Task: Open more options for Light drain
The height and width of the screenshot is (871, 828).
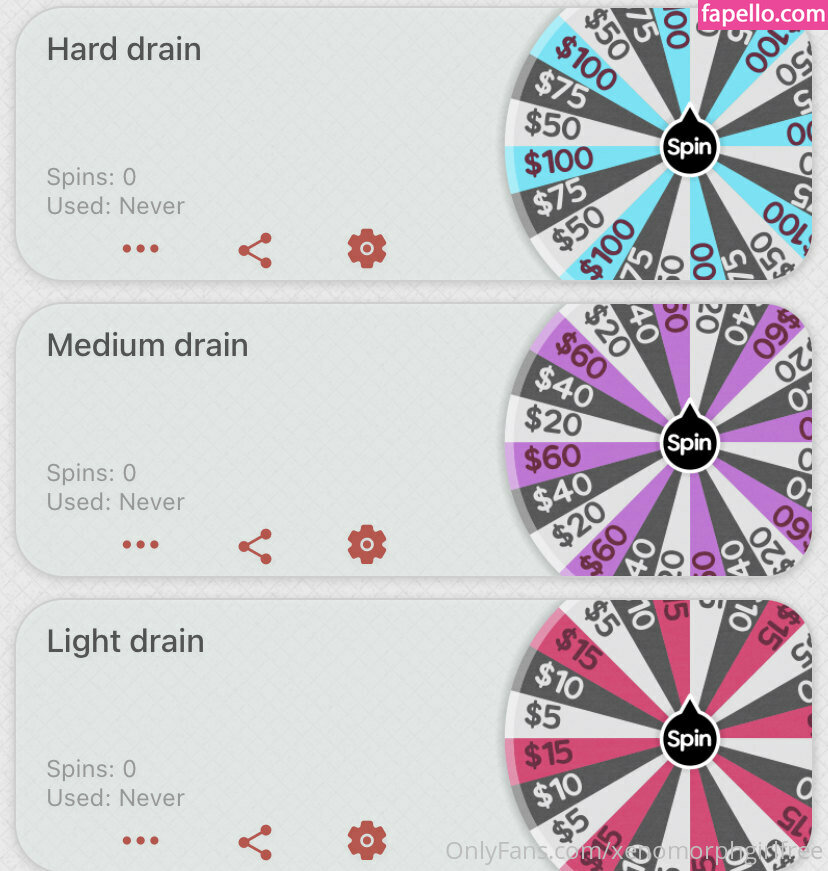Action: coord(140,841)
